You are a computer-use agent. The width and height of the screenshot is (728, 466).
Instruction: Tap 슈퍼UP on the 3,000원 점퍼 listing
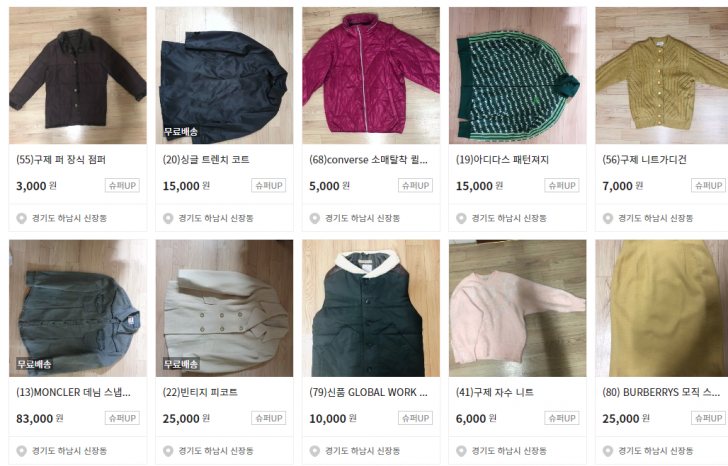pos(123,185)
